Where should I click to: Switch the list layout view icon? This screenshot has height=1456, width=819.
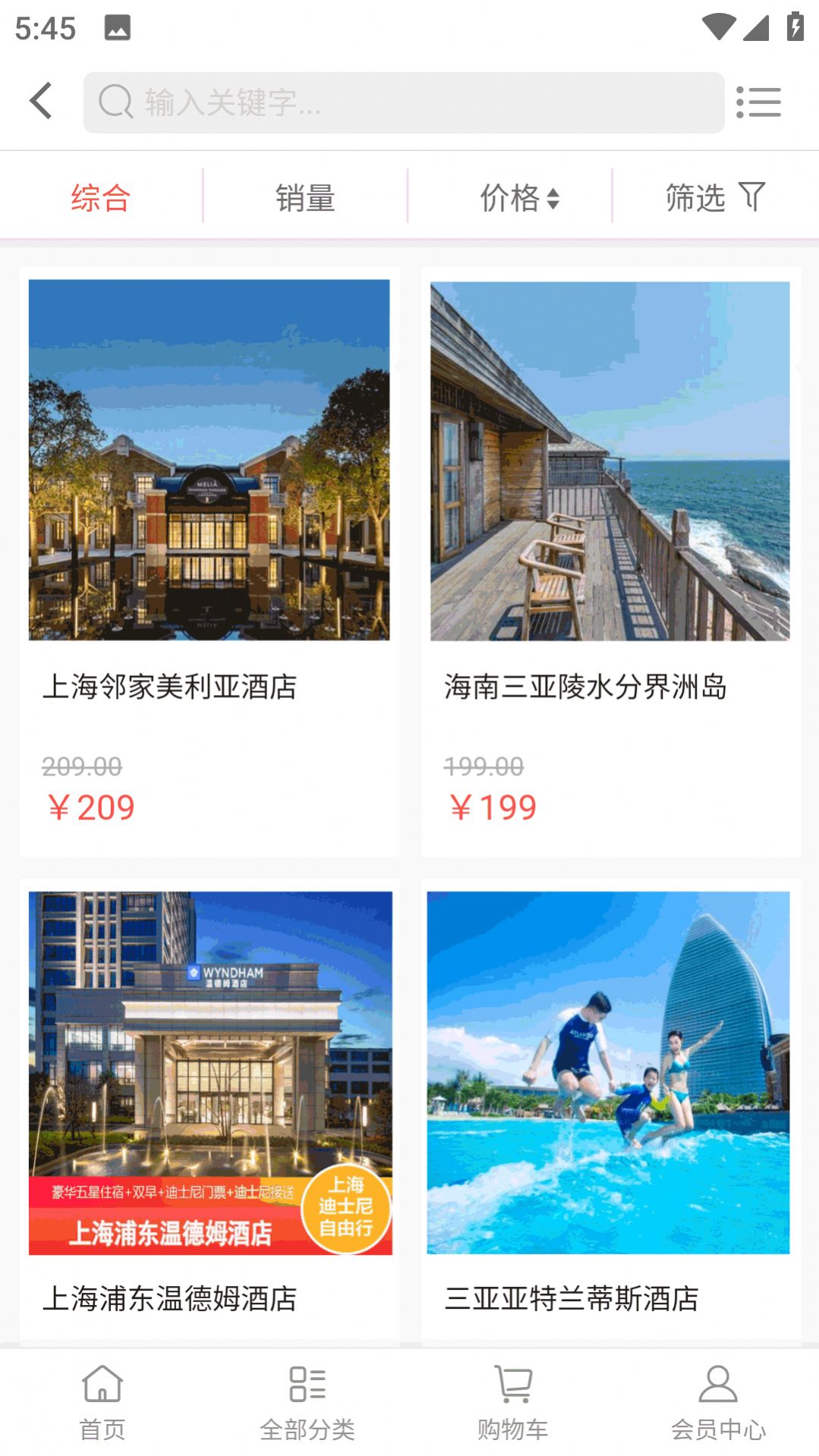[758, 102]
